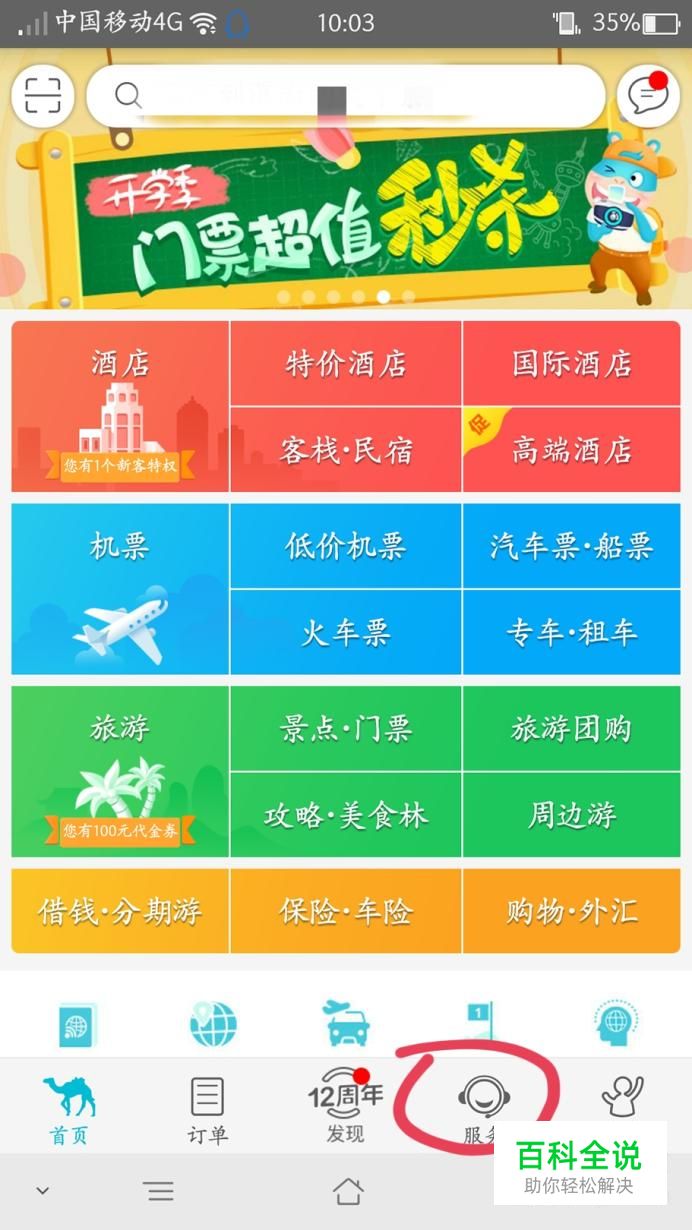Open the 酒店 hotel tile
Image resolution: width=692 pixels, height=1230 pixels.
pyautogui.click(x=120, y=406)
